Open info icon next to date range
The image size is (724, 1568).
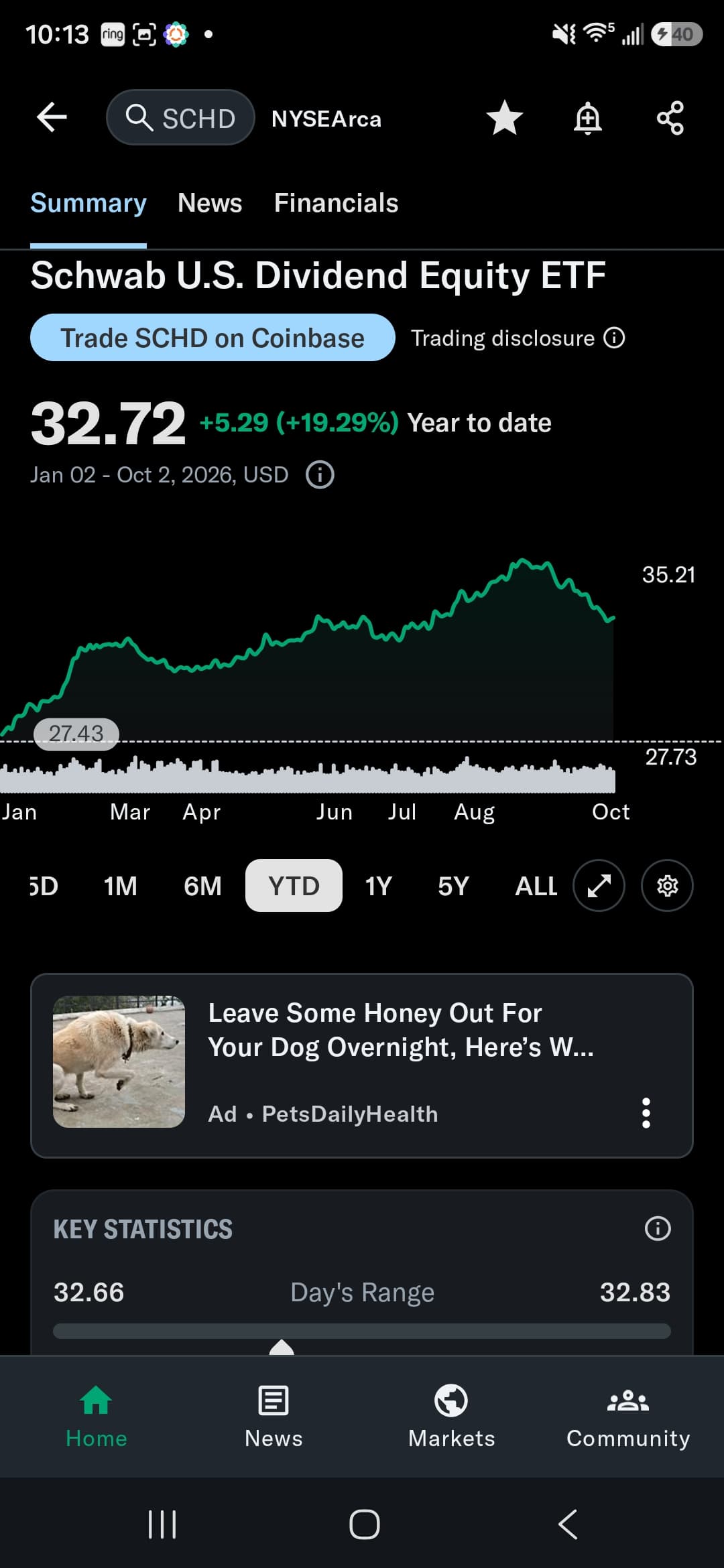320,475
